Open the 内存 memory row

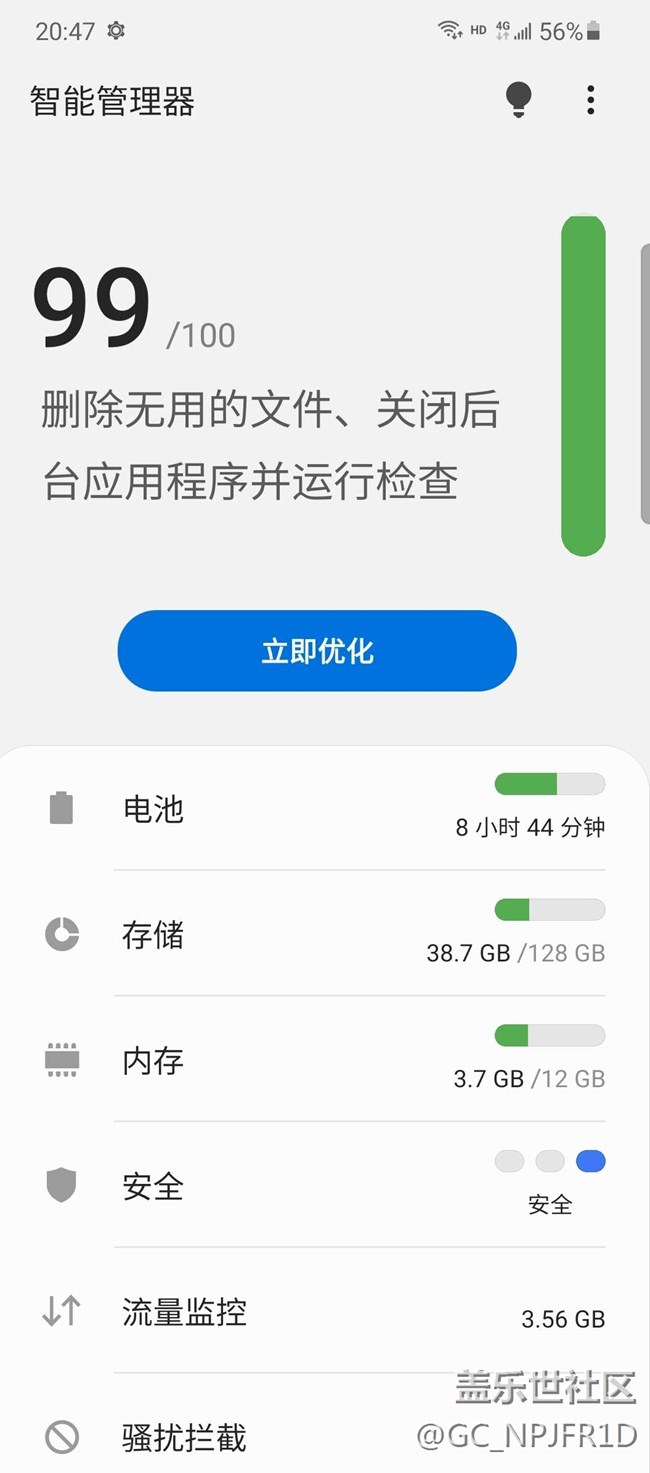point(325,1061)
